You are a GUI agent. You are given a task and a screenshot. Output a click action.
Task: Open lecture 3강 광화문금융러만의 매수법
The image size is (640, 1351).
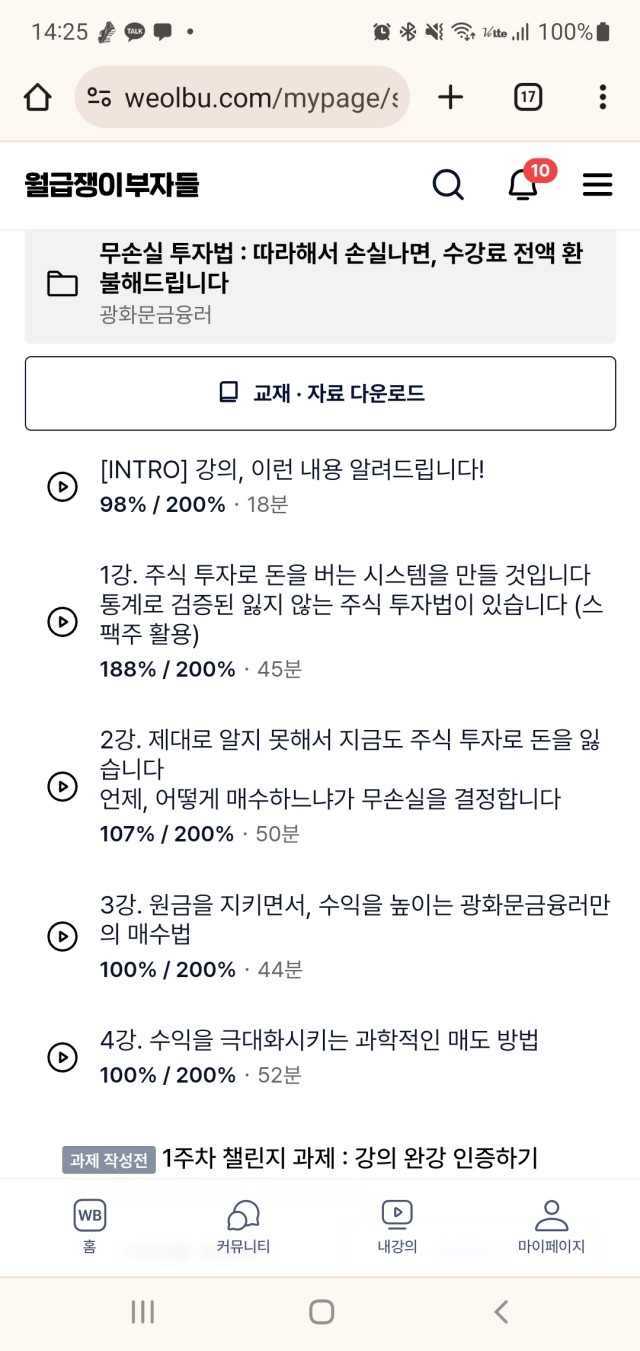(320, 936)
